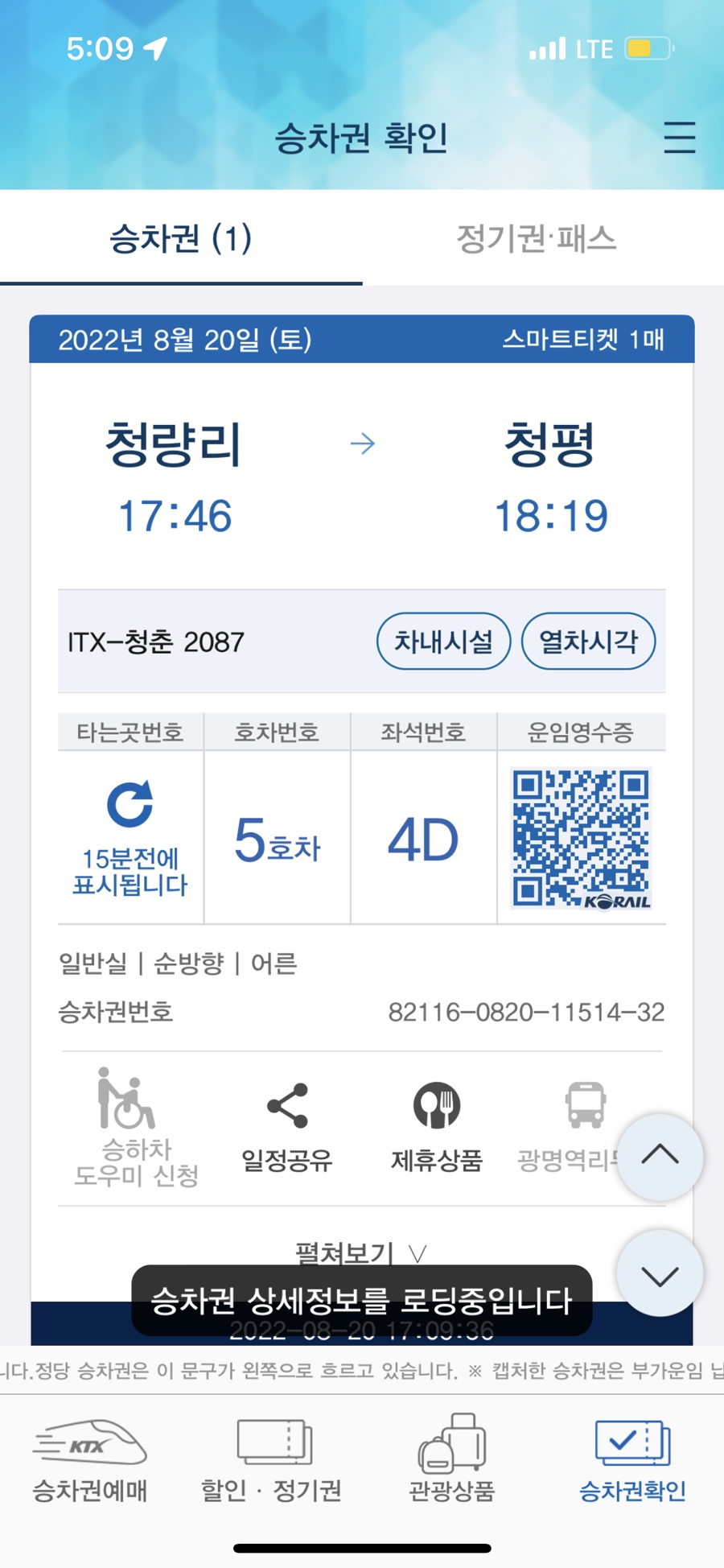Screen dimensions: 724x1568
Task: Browse 관광상품 travel packages
Action: coord(452,1462)
